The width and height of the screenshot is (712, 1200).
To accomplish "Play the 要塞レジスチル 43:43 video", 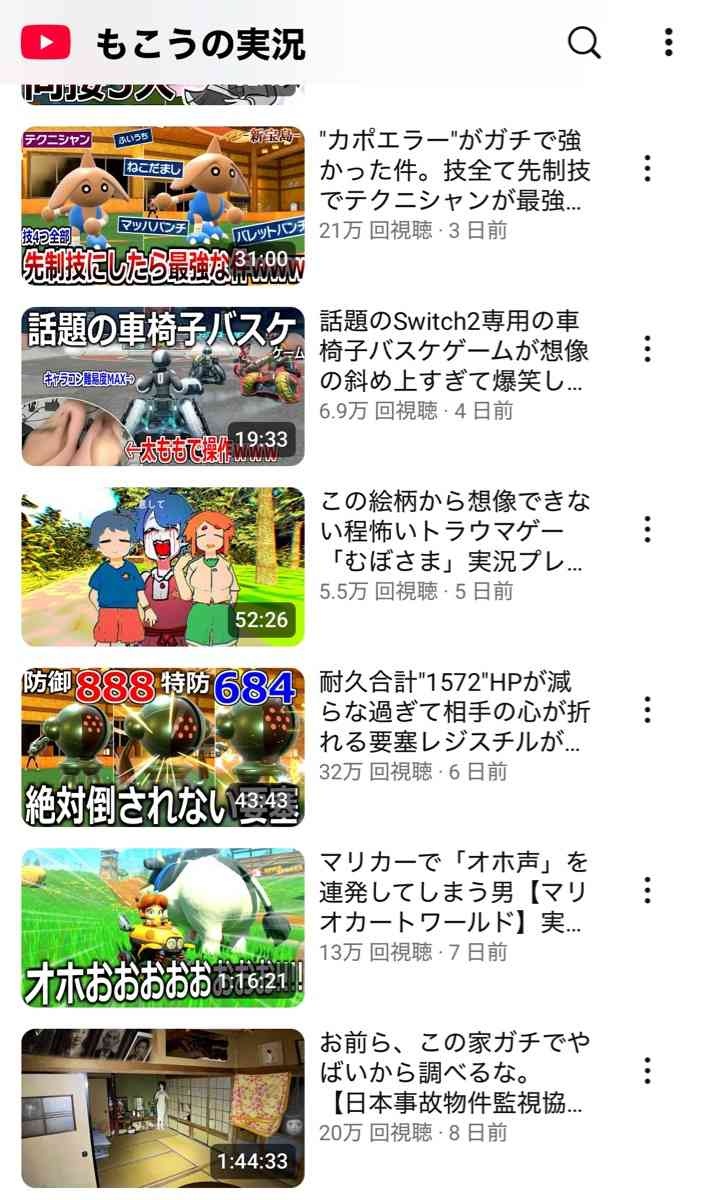I will [163, 747].
